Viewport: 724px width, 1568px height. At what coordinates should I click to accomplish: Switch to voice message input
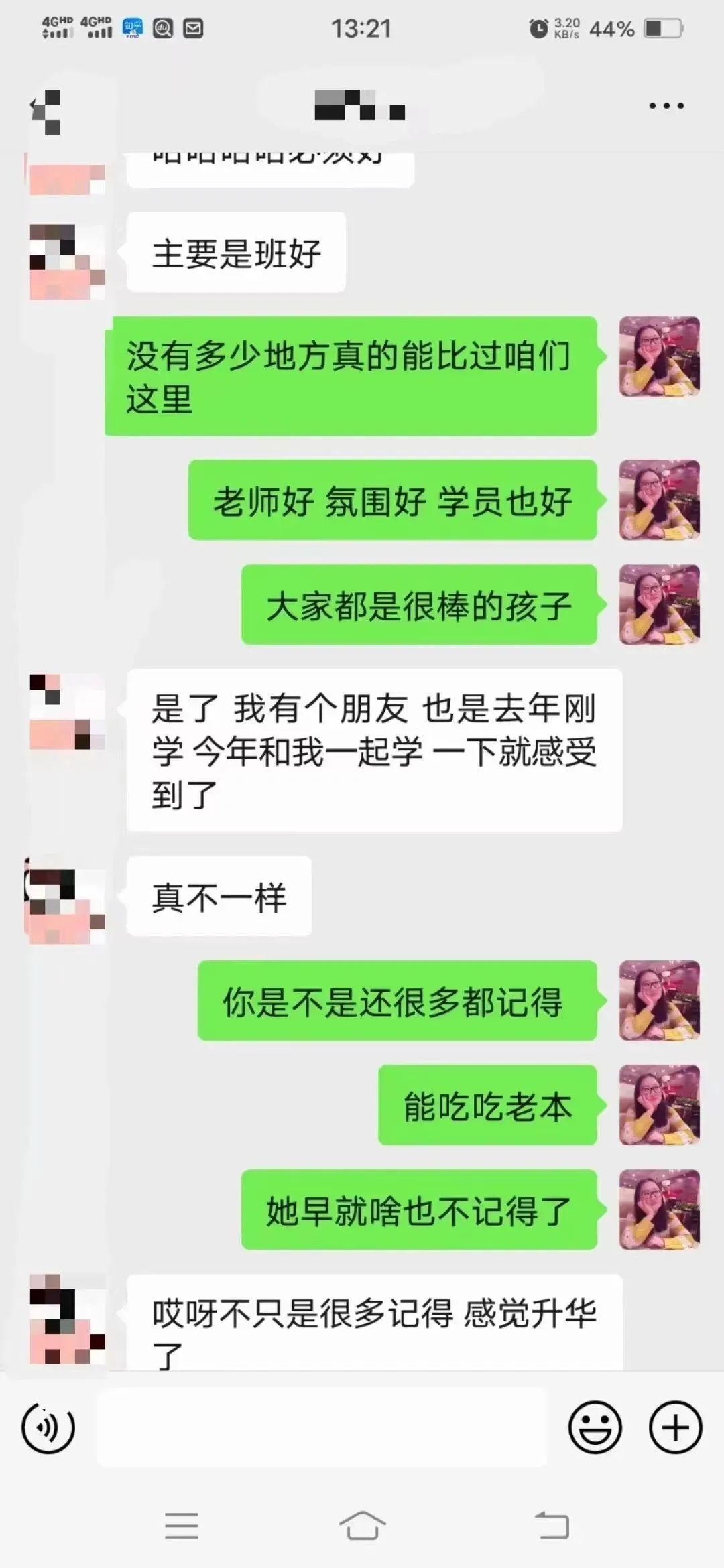coord(48,1428)
